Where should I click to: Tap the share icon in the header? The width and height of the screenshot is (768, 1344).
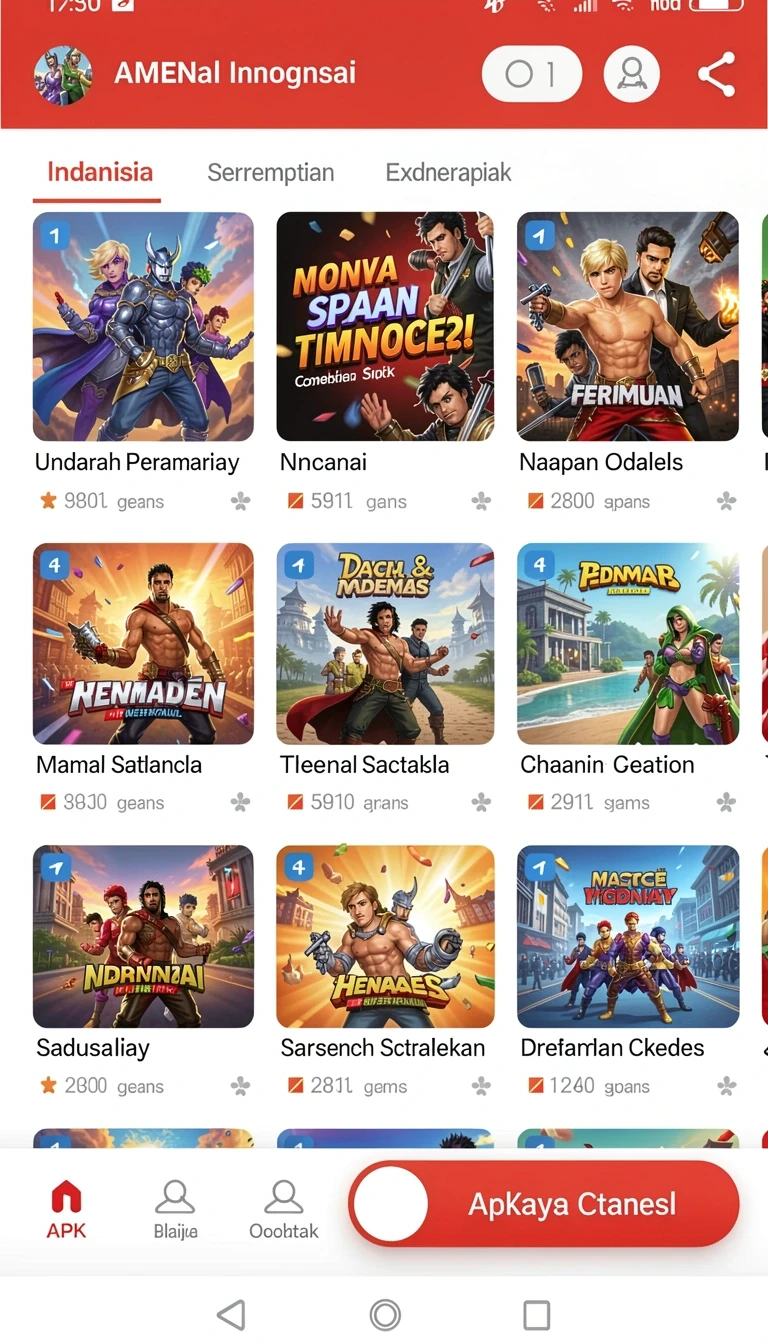tap(716, 74)
